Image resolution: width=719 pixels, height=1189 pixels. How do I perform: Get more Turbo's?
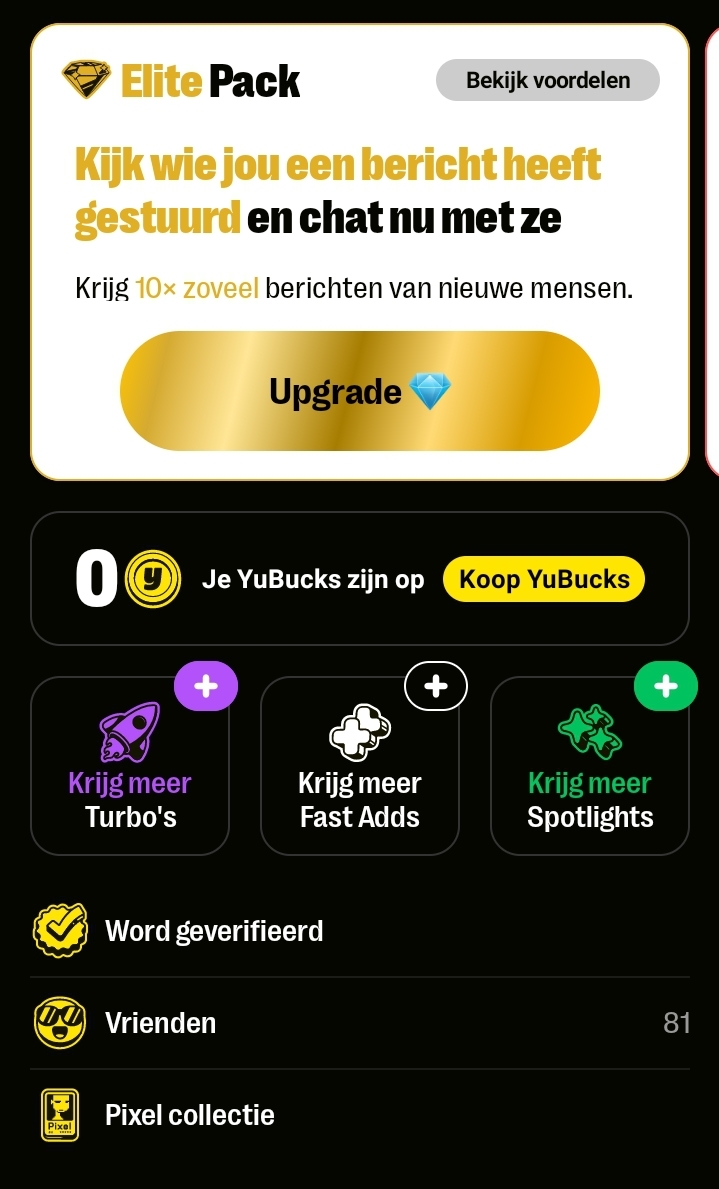130,767
